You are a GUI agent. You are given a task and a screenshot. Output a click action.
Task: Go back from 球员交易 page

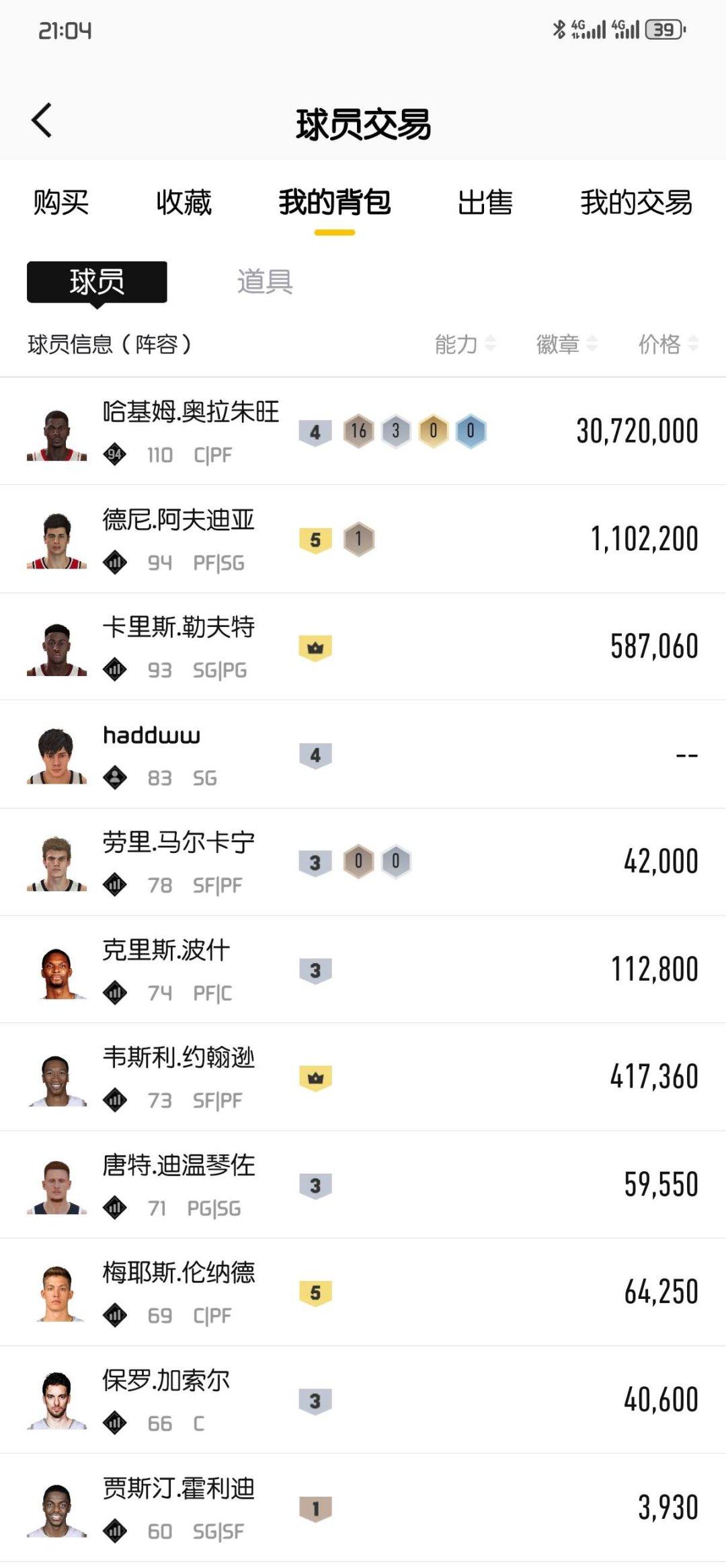pos(42,121)
